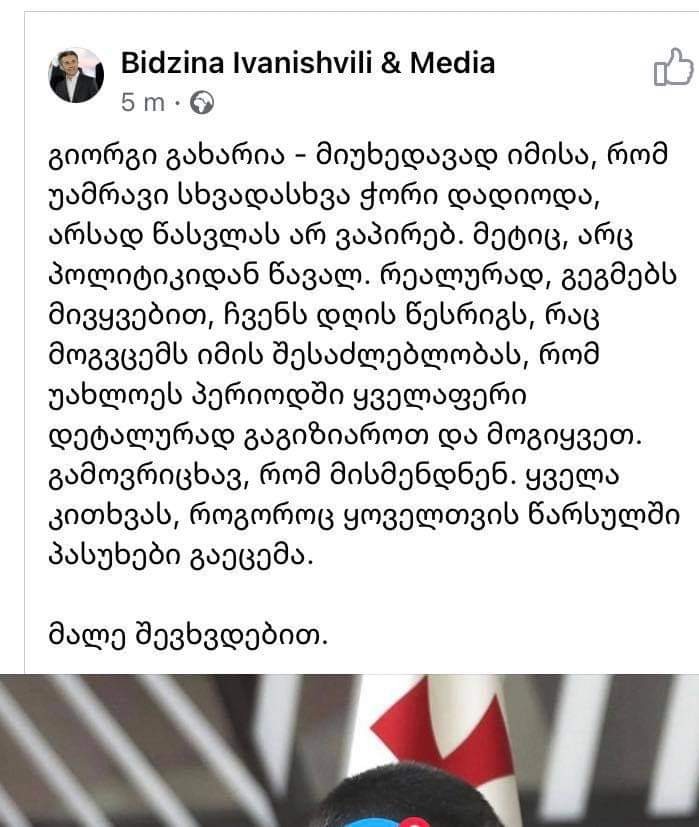The image size is (699, 827).
Task: Like the page with the thumbs-up icon
Action: tap(672, 69)
